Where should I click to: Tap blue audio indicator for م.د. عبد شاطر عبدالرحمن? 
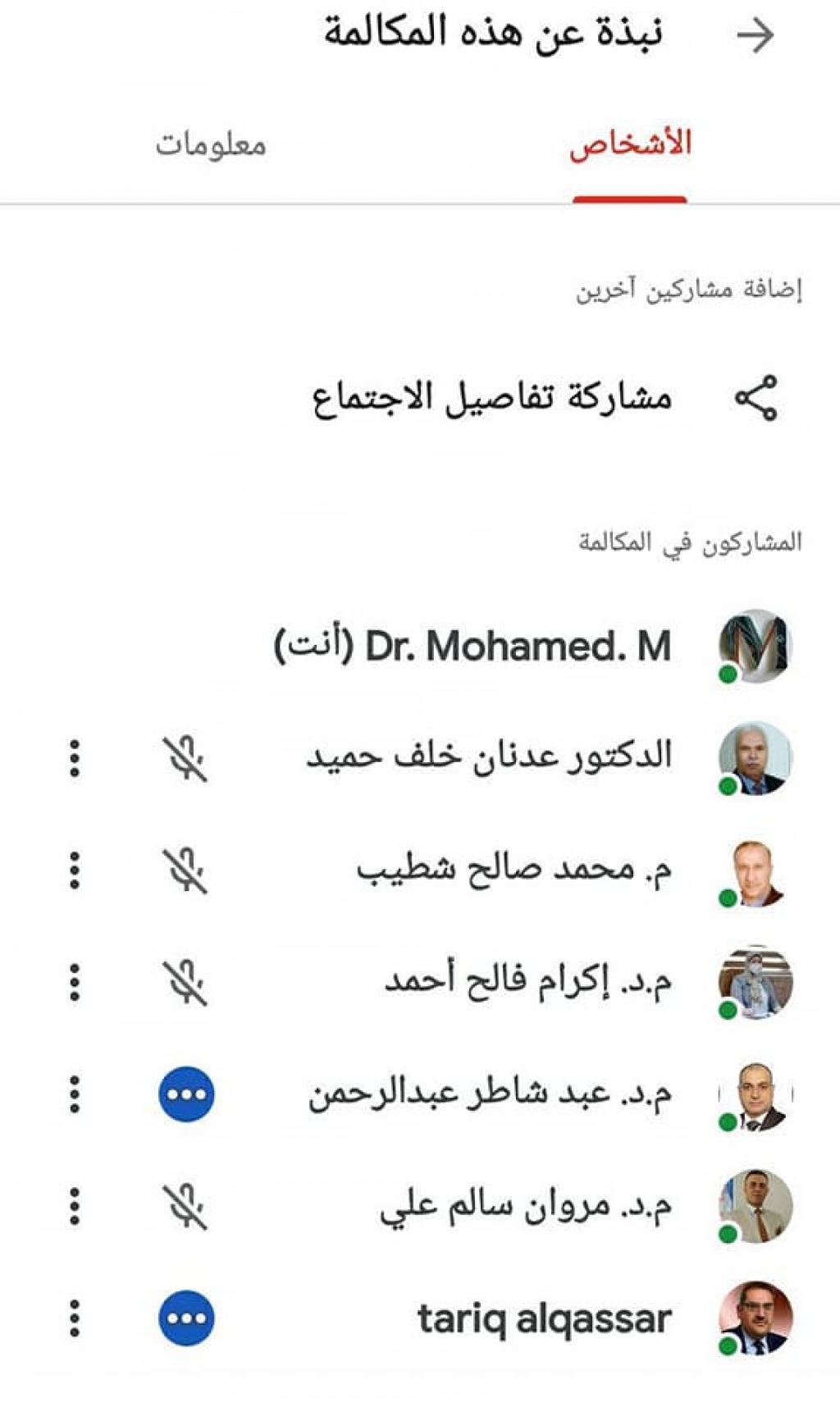tap(186, 1094)
